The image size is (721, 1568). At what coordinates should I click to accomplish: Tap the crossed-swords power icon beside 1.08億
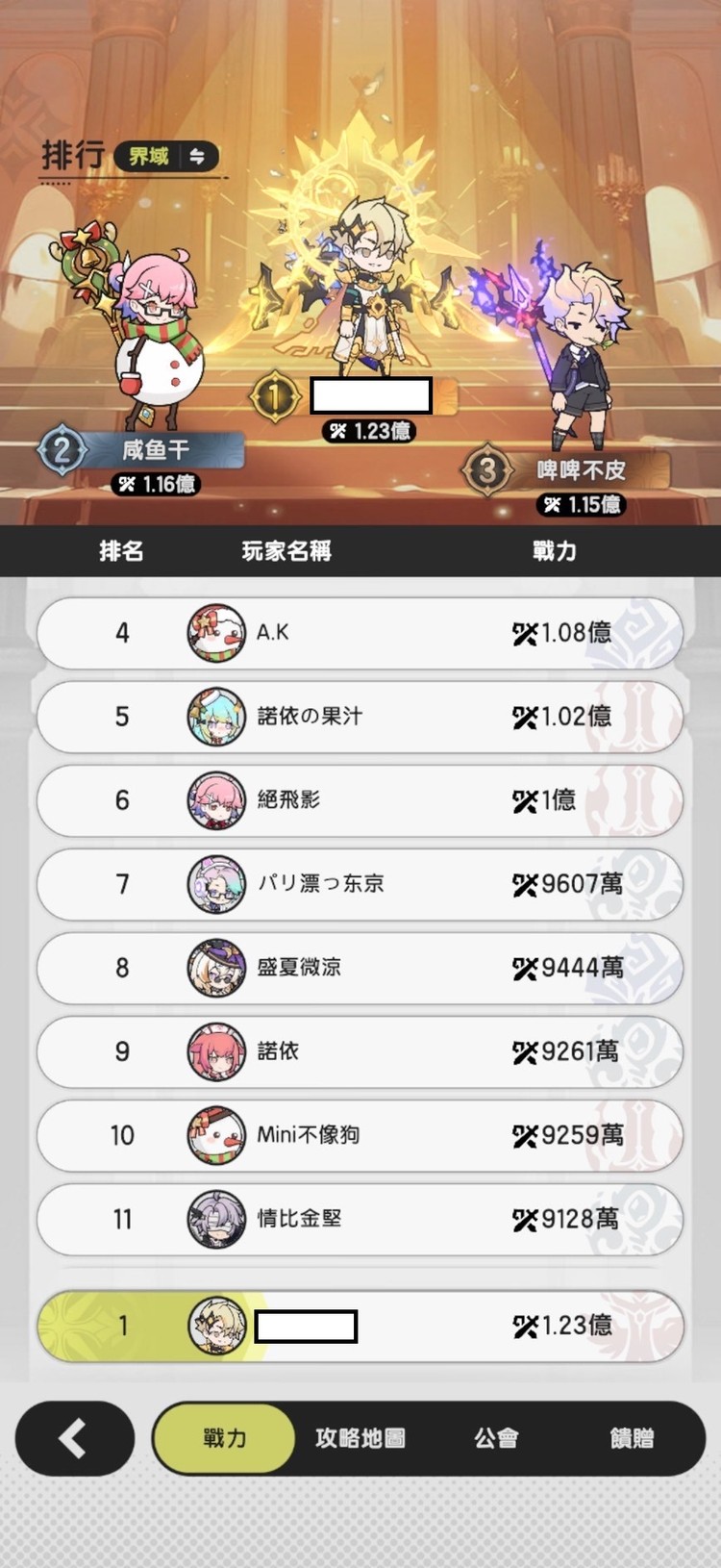click(x=524, y=632)
